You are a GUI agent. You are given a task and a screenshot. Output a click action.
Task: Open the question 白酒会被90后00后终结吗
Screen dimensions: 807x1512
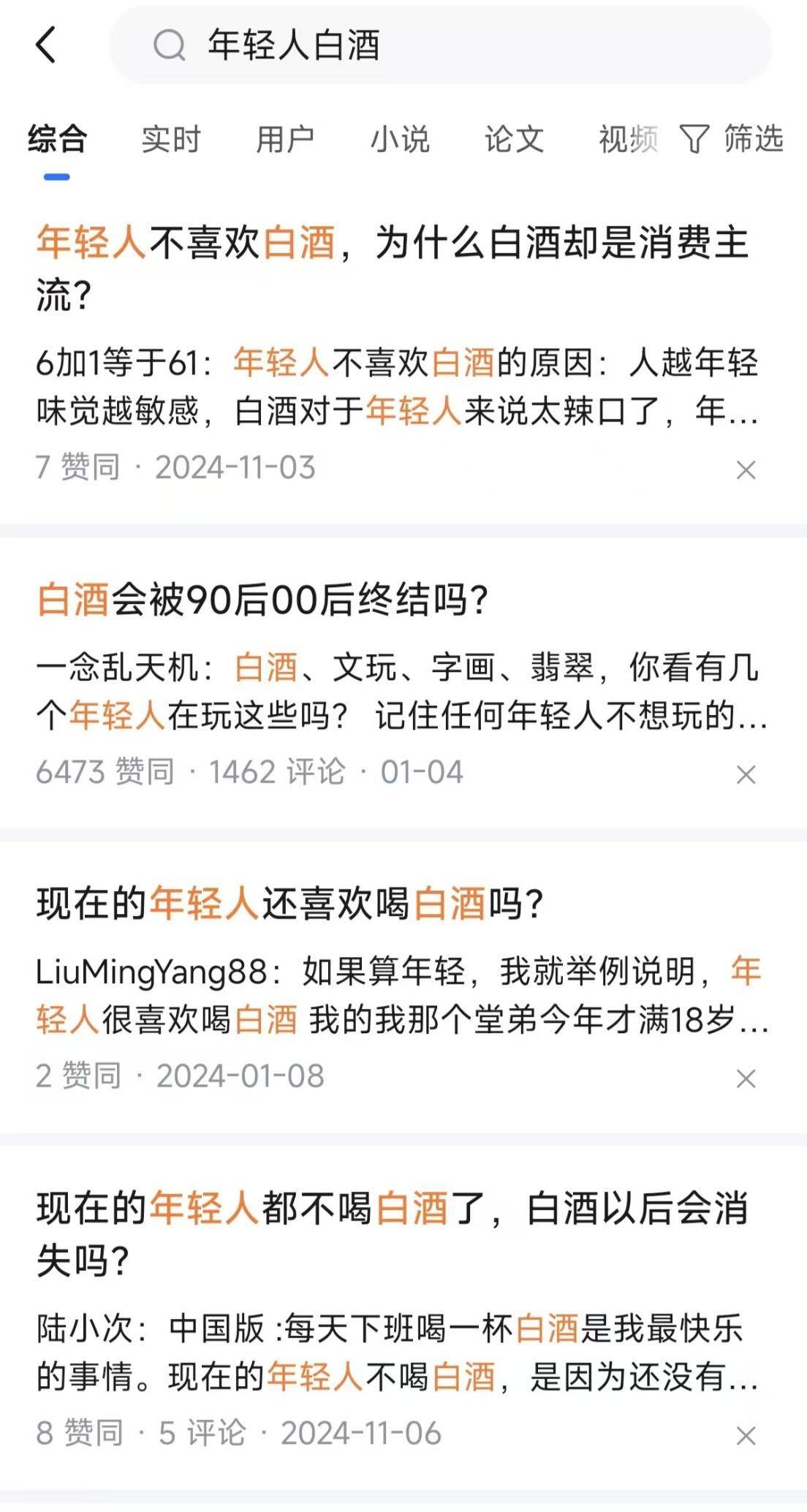[263, 600]
